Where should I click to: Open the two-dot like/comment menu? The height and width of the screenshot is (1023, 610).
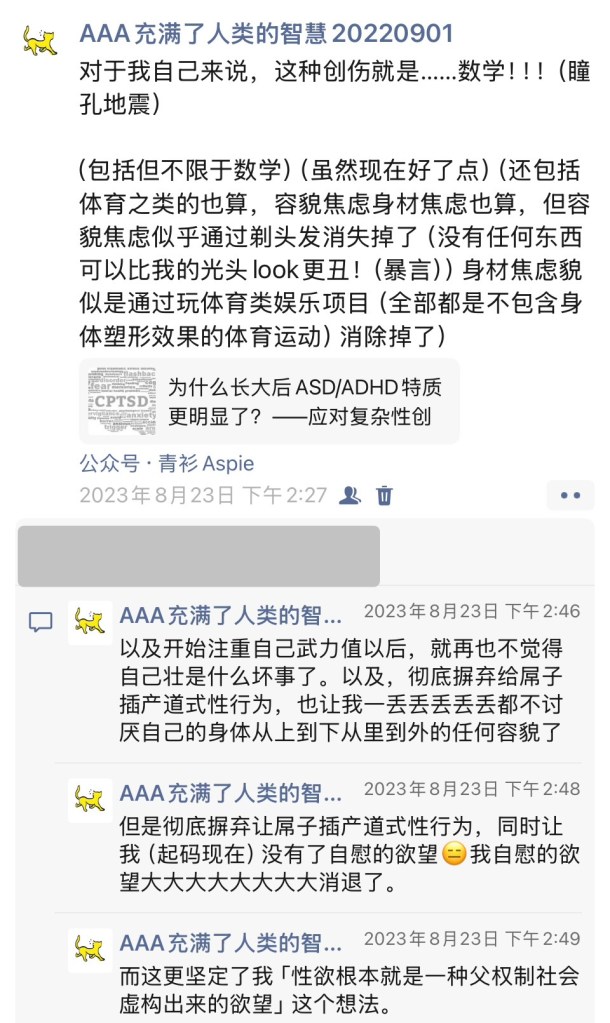pos(570,495)
